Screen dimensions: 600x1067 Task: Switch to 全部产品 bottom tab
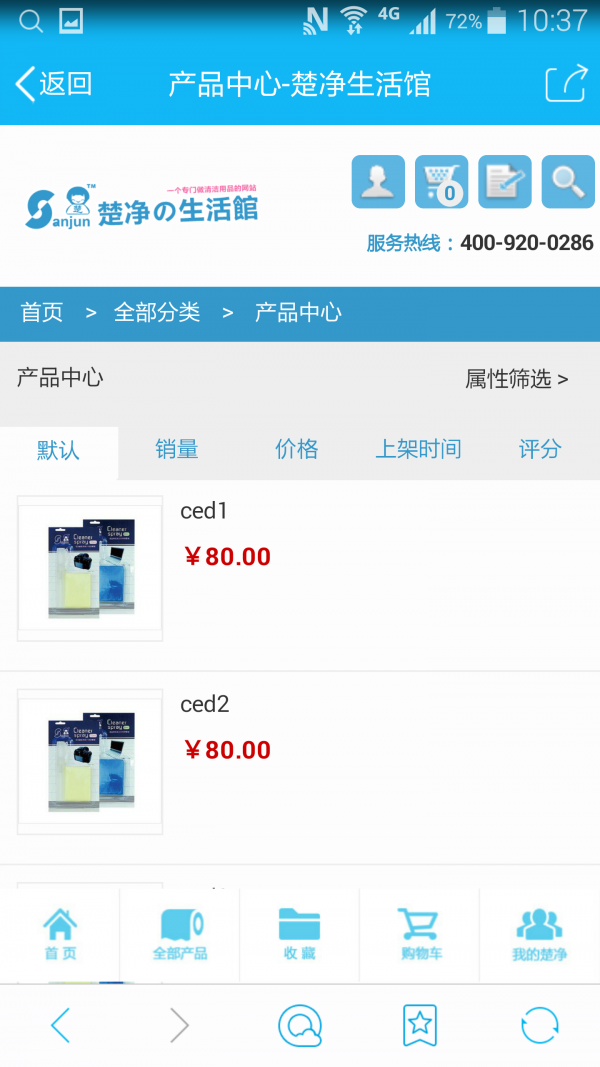180,935
